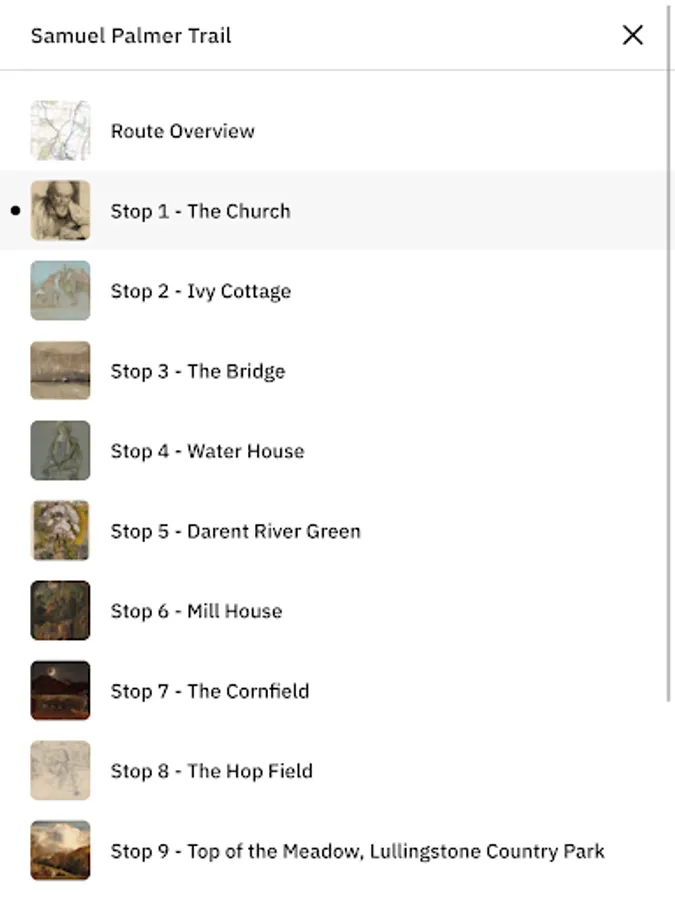Viewport: 675px width, 900px height.
Task: Choose Stop 6 - Mill House
Action: [x=196, y=611]
